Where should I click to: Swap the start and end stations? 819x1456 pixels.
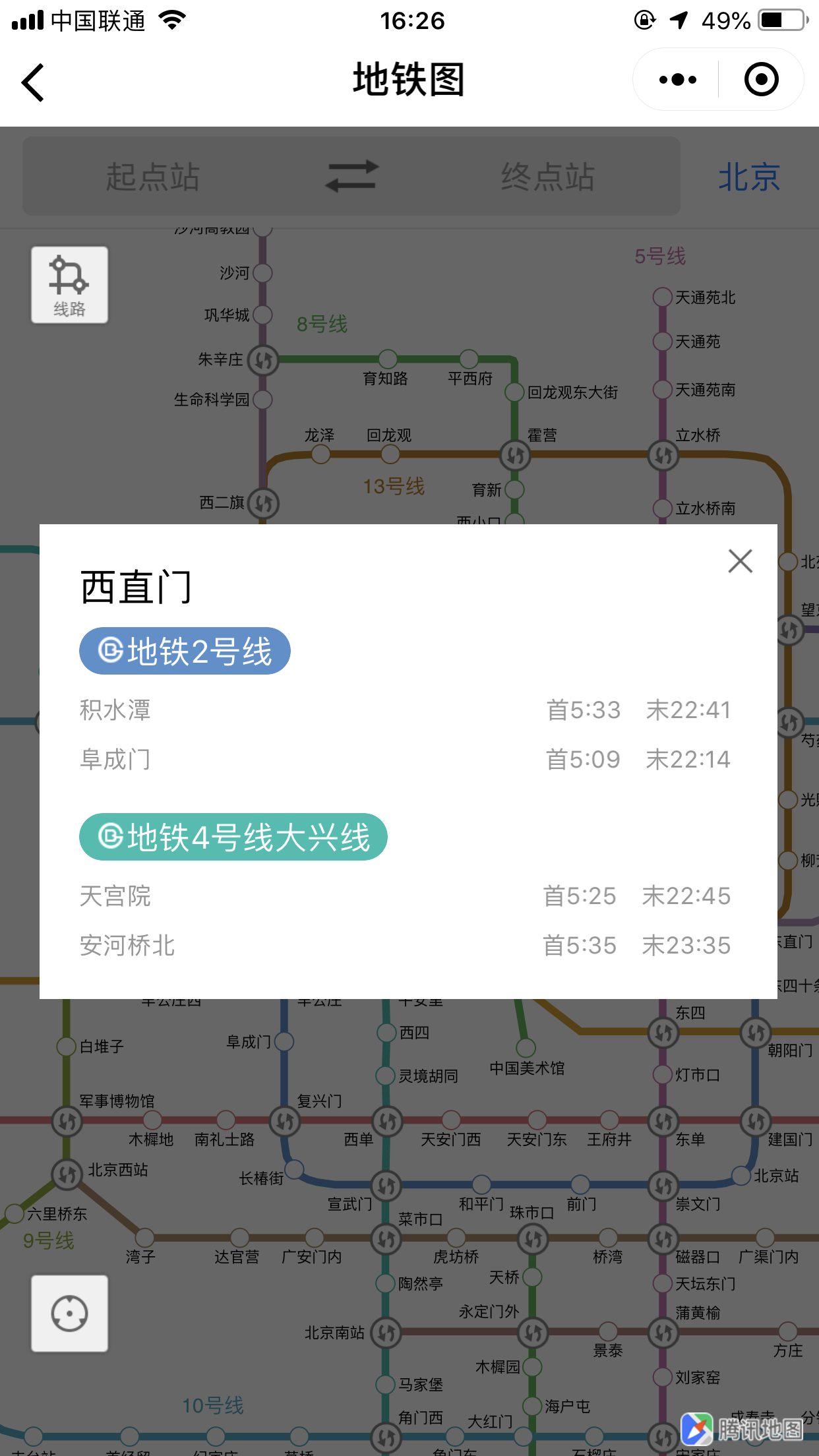tap(351, 177)
